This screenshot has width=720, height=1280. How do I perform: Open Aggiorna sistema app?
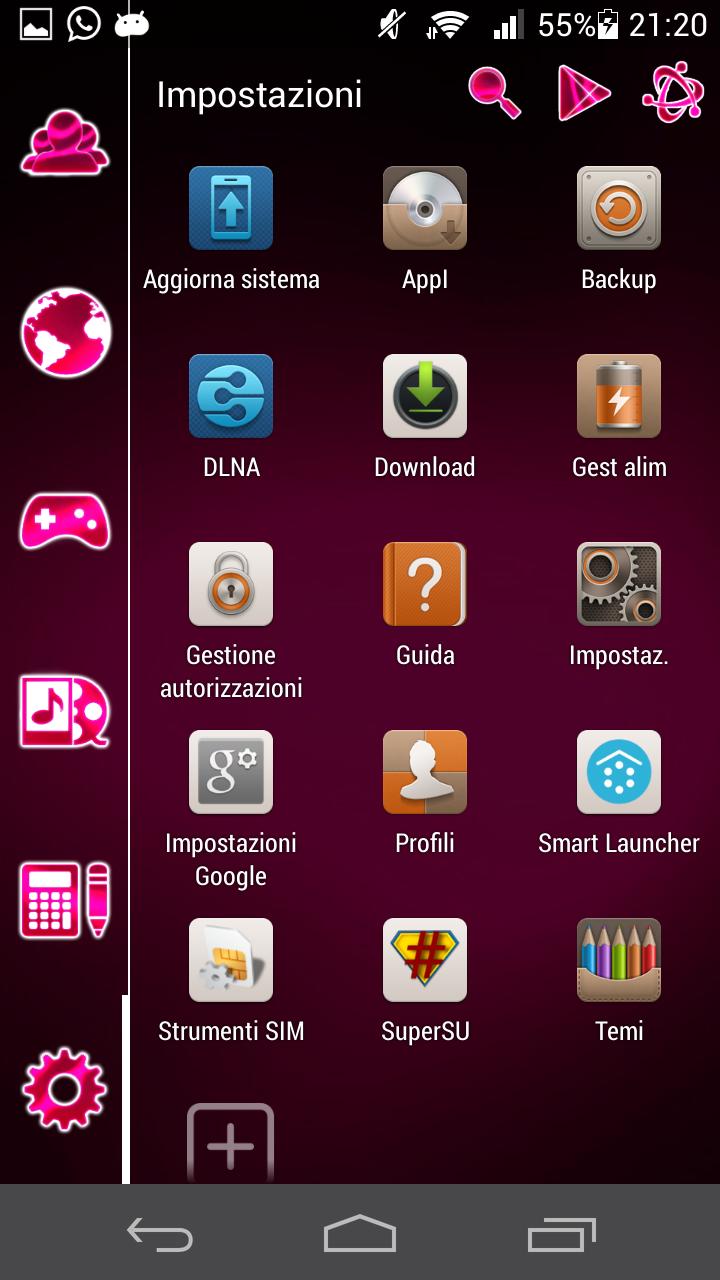point(231,208)
